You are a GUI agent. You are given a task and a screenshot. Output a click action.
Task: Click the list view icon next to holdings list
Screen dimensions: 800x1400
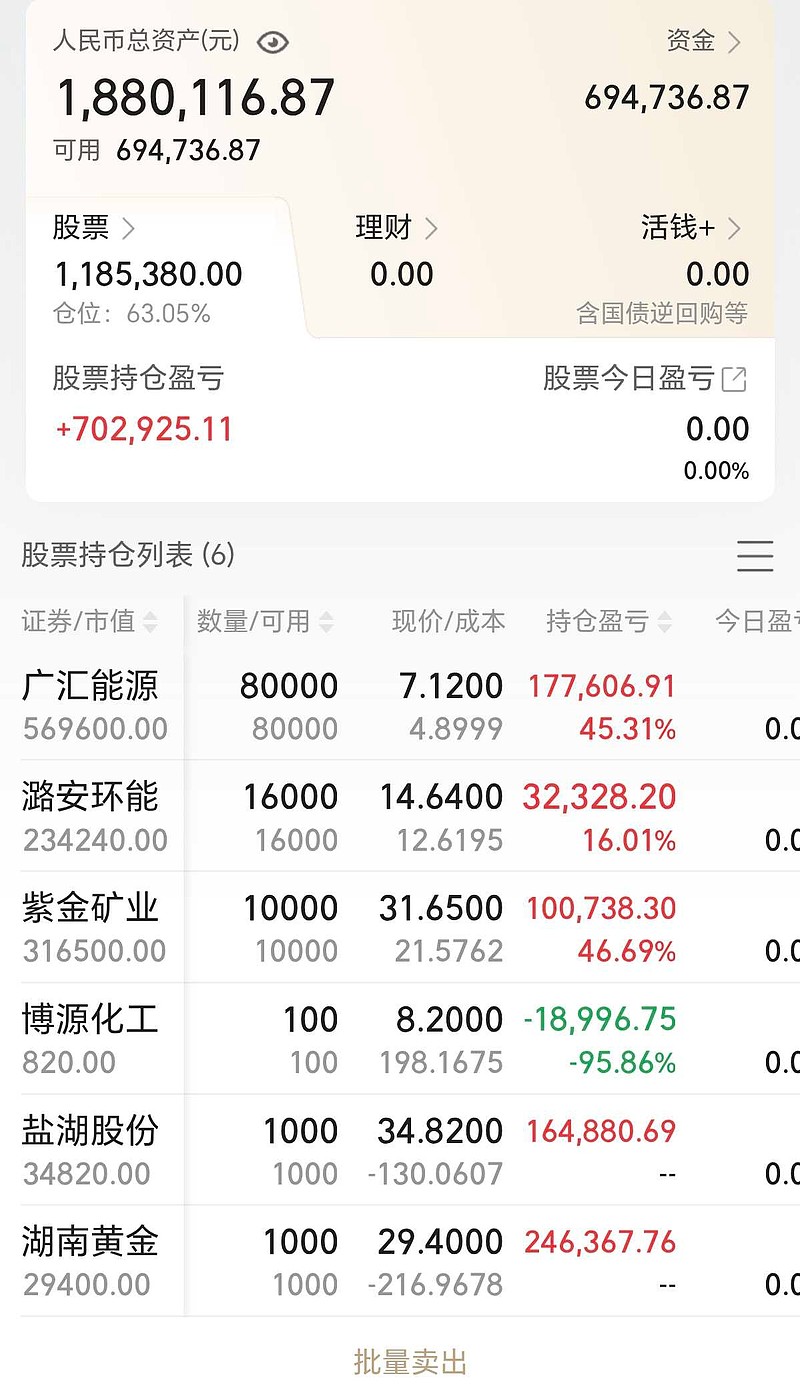click(755, 557)
